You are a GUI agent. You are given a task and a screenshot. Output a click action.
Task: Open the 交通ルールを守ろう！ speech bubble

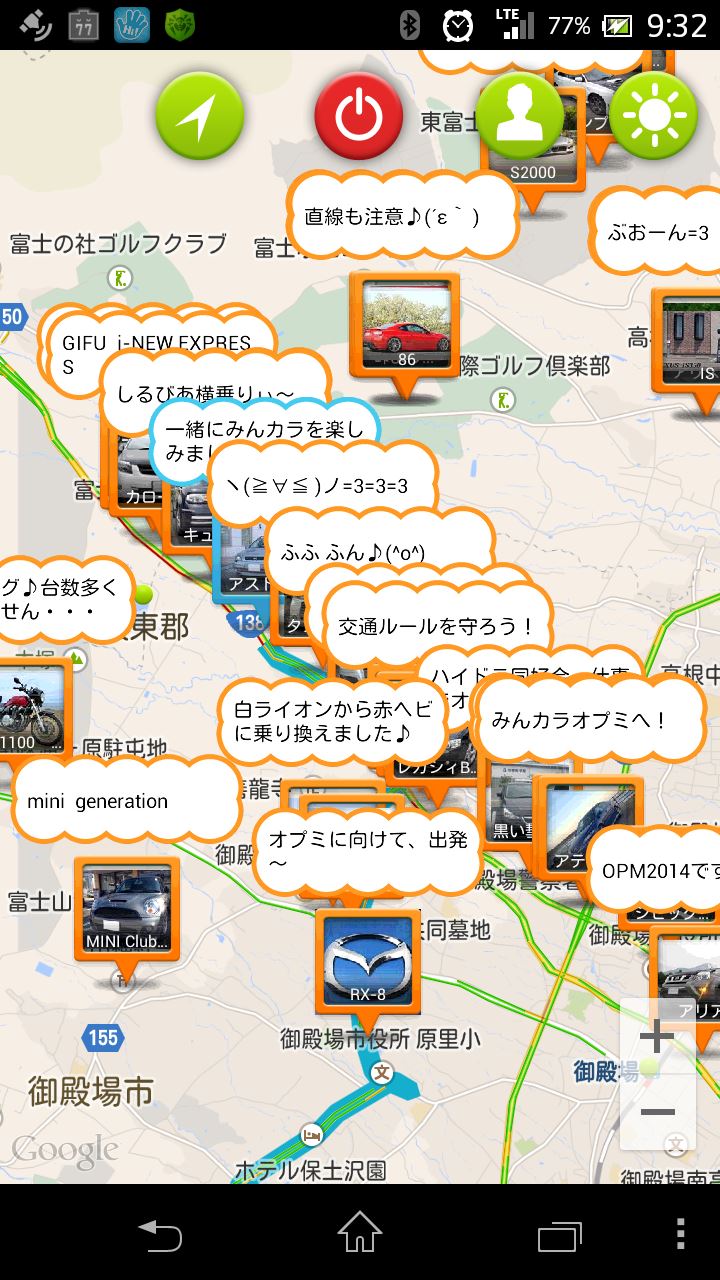pos(436,627)
